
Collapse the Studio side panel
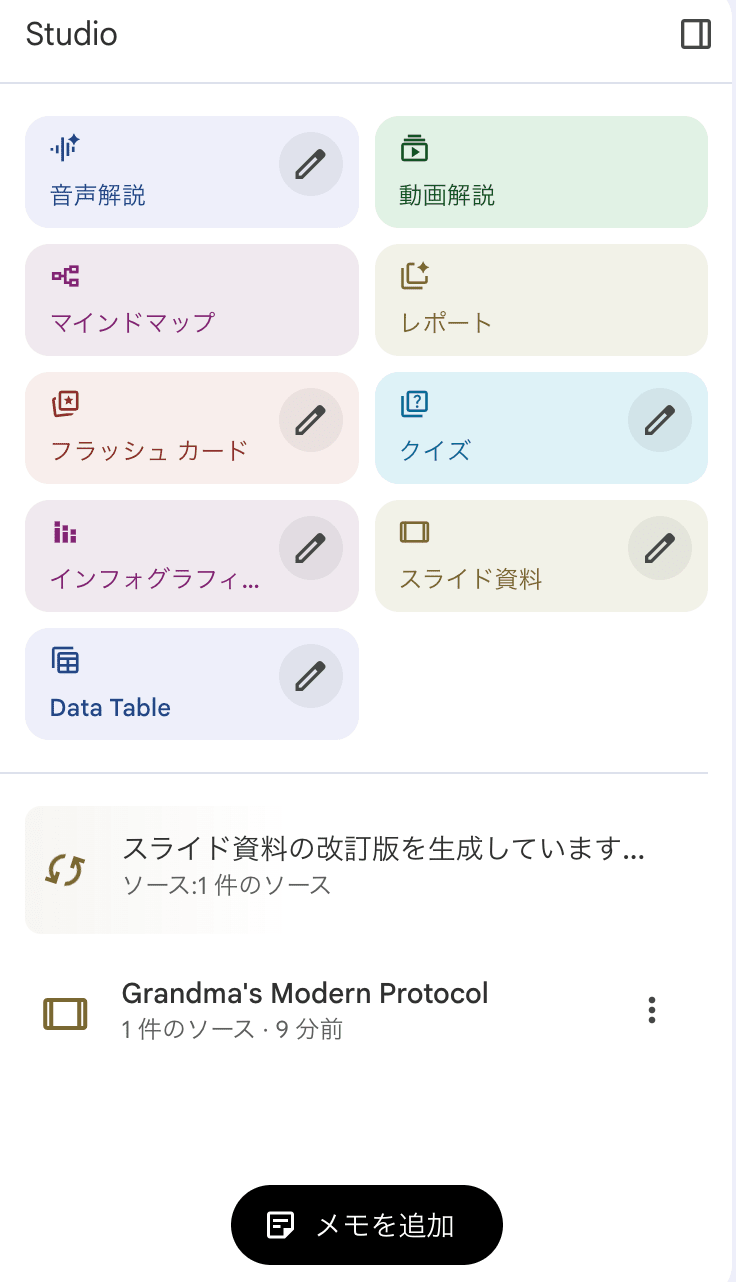[695, 33]
